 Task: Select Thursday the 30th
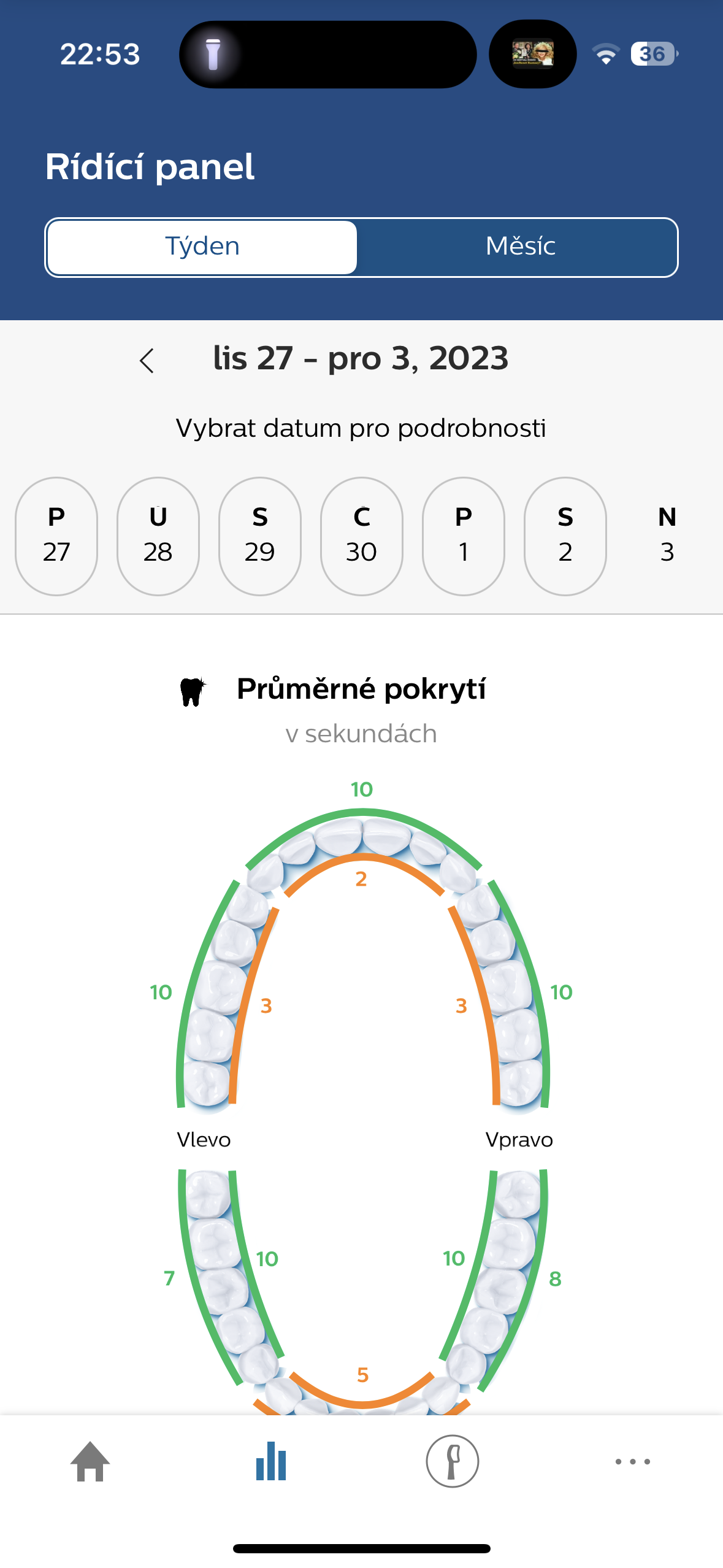[362, 536]
